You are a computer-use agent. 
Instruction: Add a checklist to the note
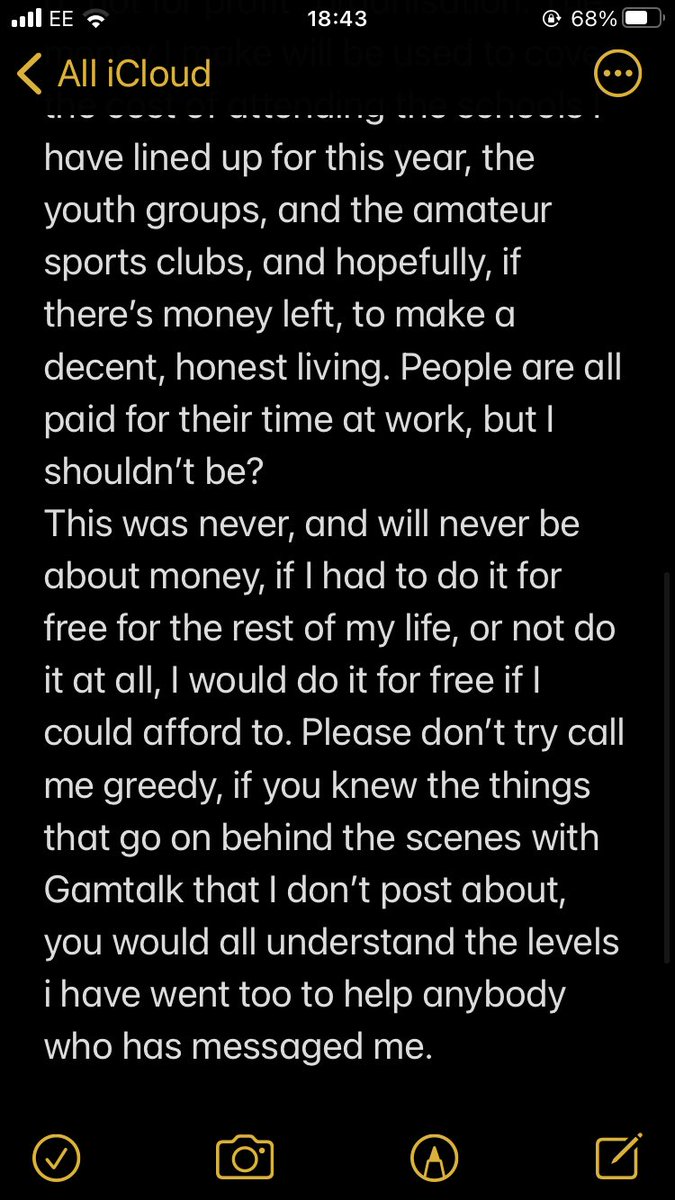(x=56, y=1158)
